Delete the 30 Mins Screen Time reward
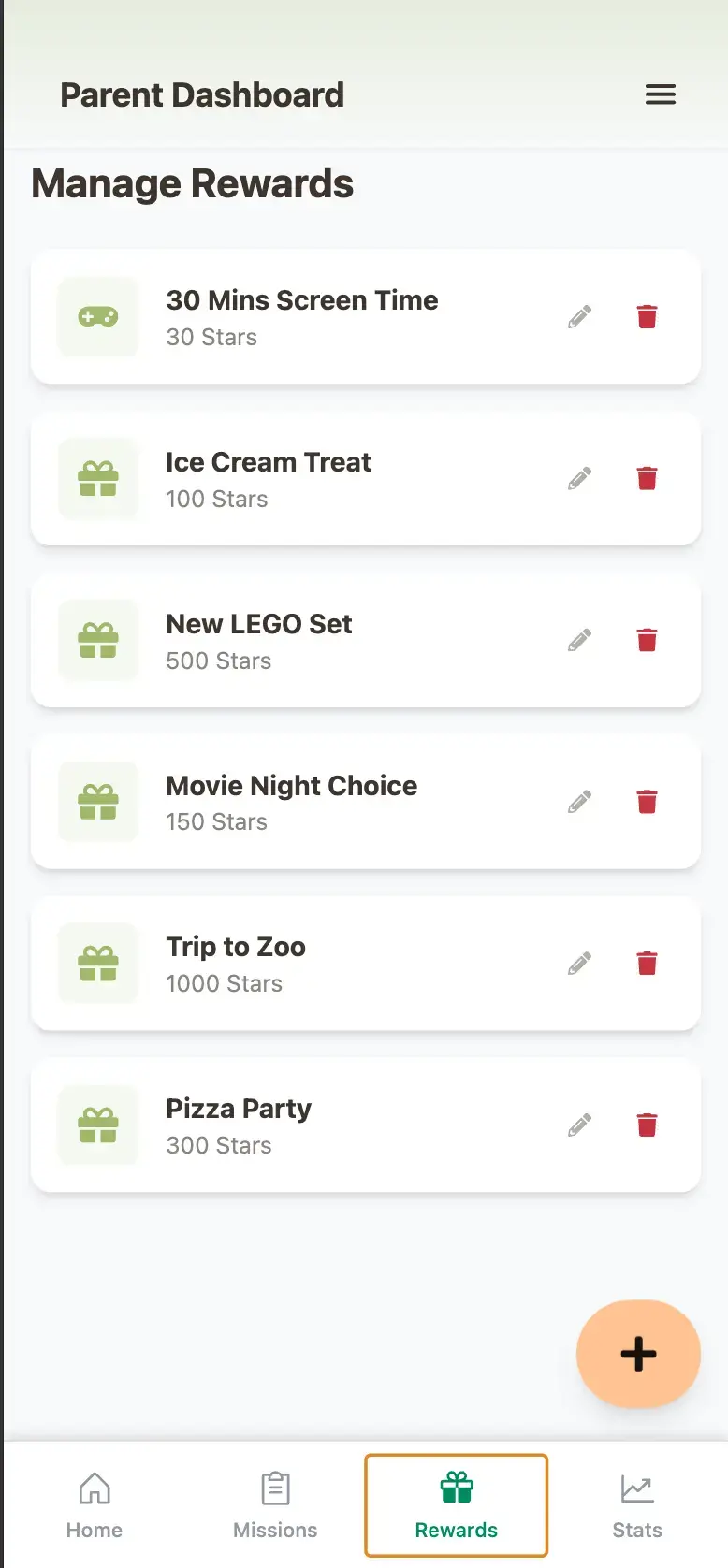This screenshot has height=1568, width=728. [647, 317]
